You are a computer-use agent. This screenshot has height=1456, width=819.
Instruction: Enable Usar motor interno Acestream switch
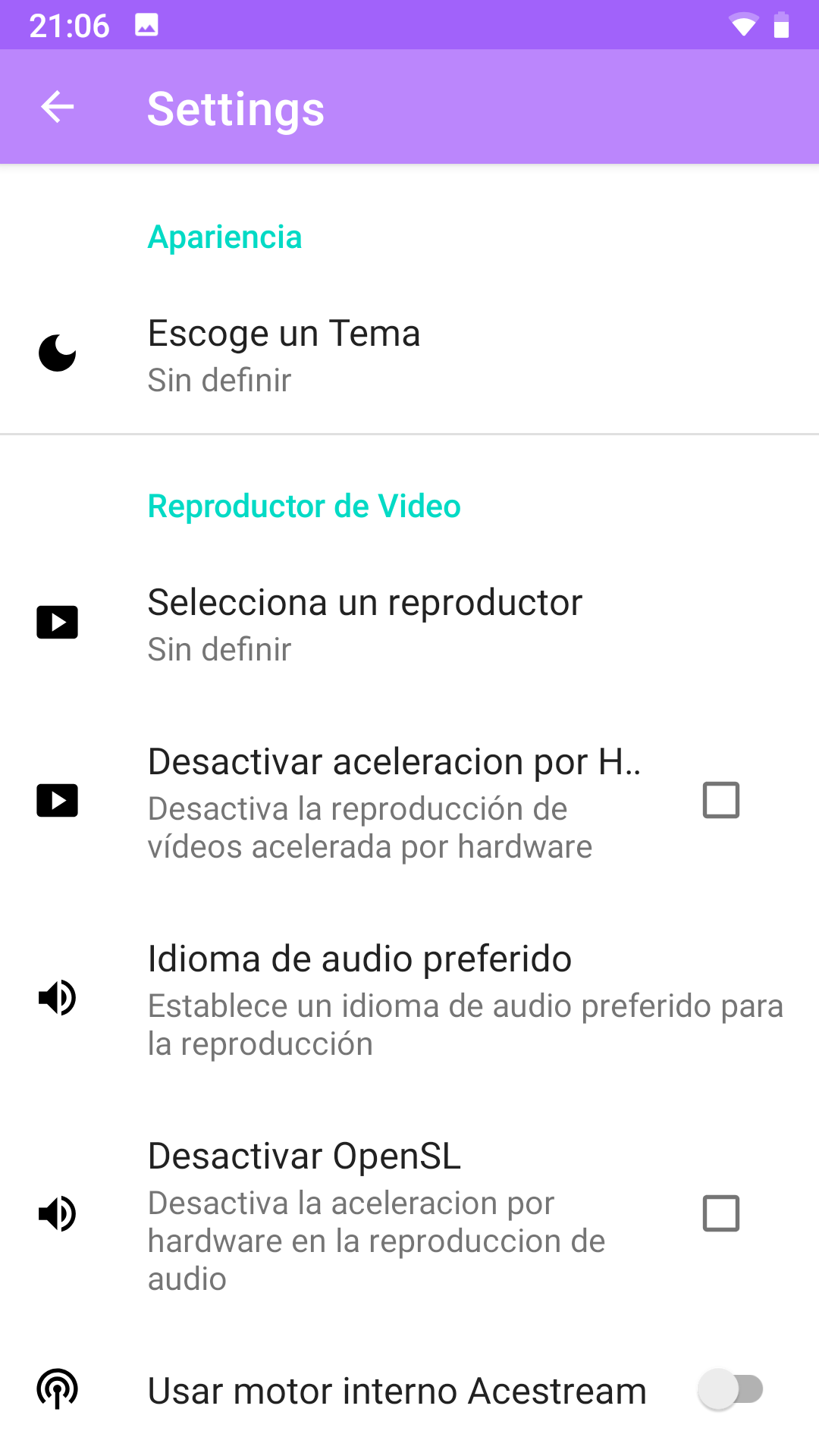(730, 1390)
